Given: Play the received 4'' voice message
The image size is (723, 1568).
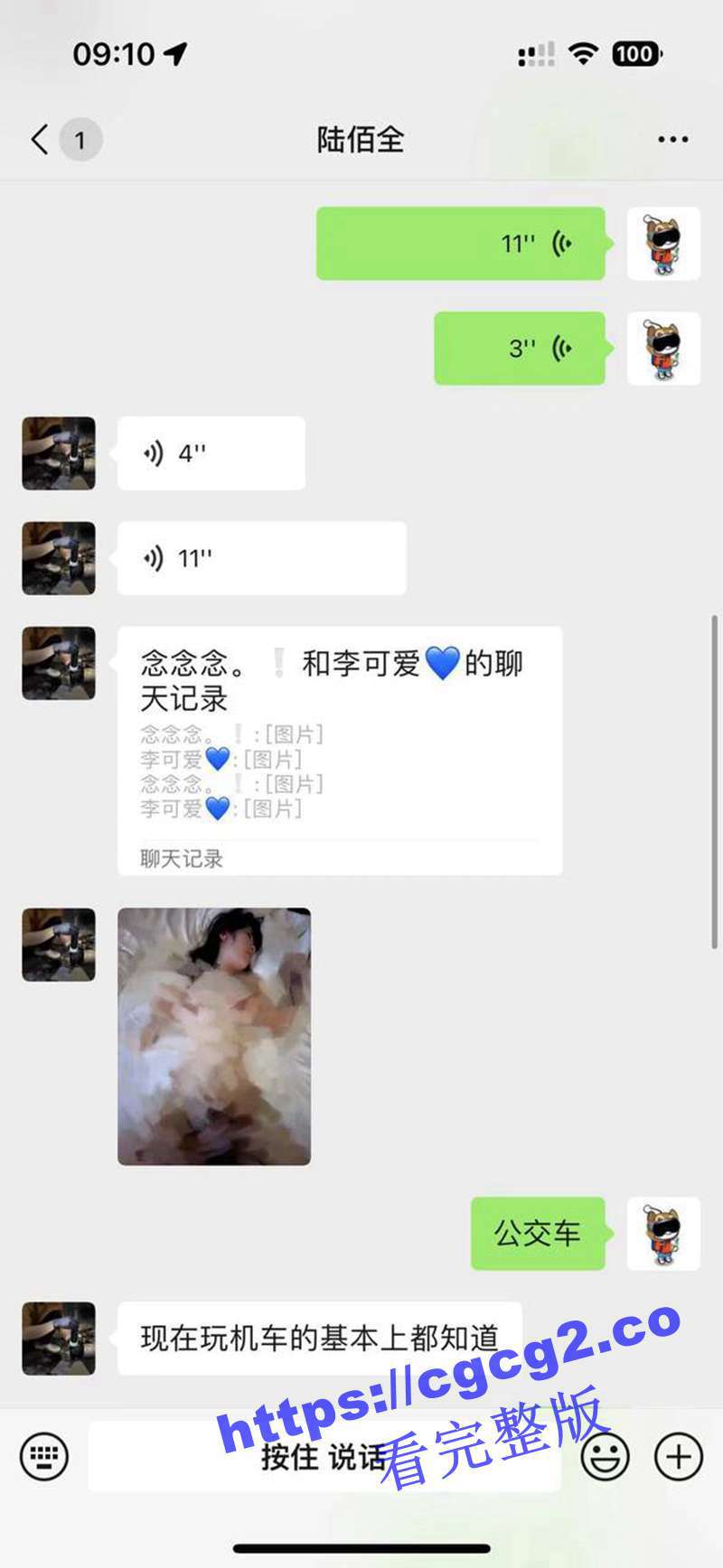Looking at the screenshot, I should pos(211,453).
